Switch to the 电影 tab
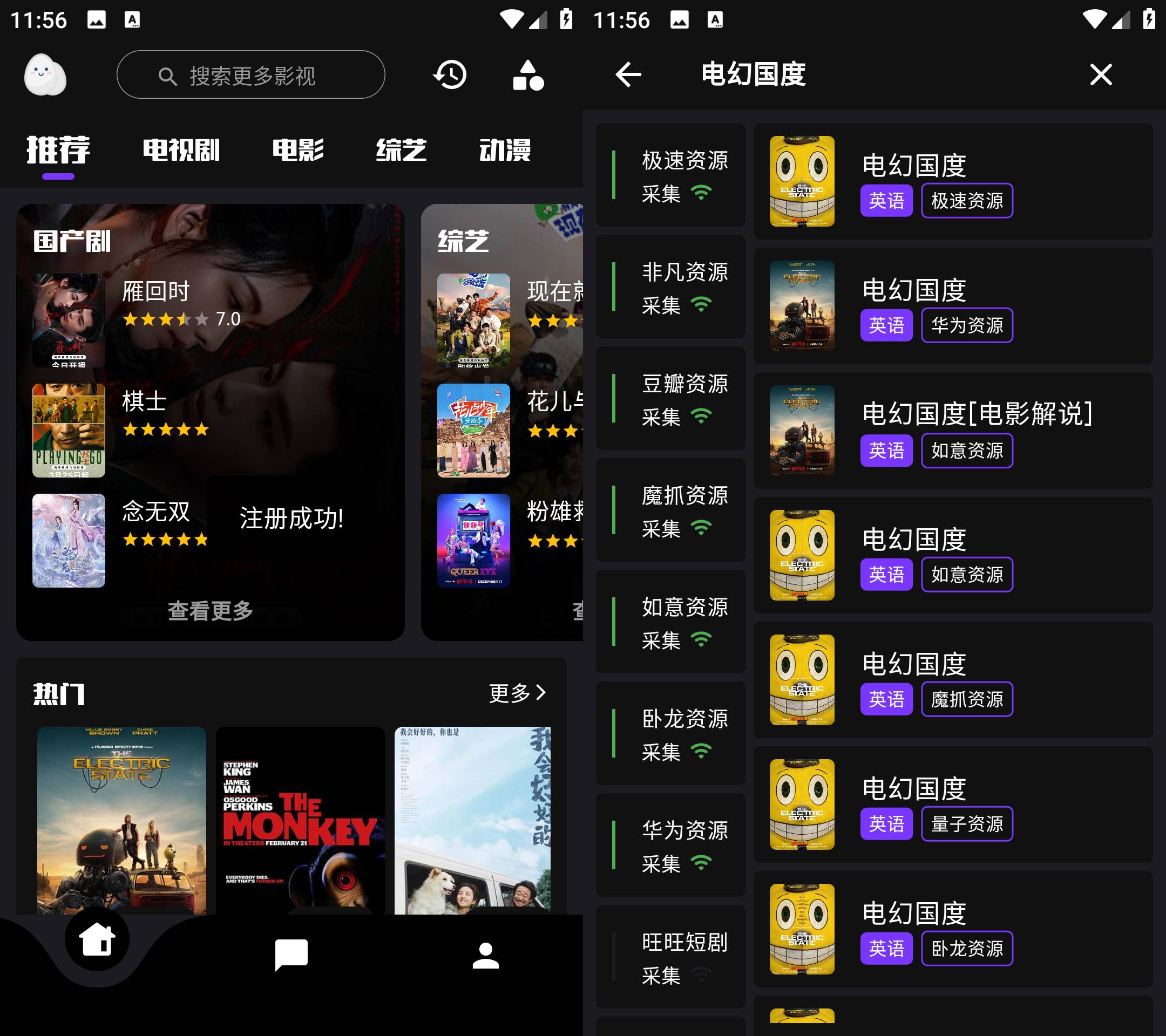 point(298,150)
